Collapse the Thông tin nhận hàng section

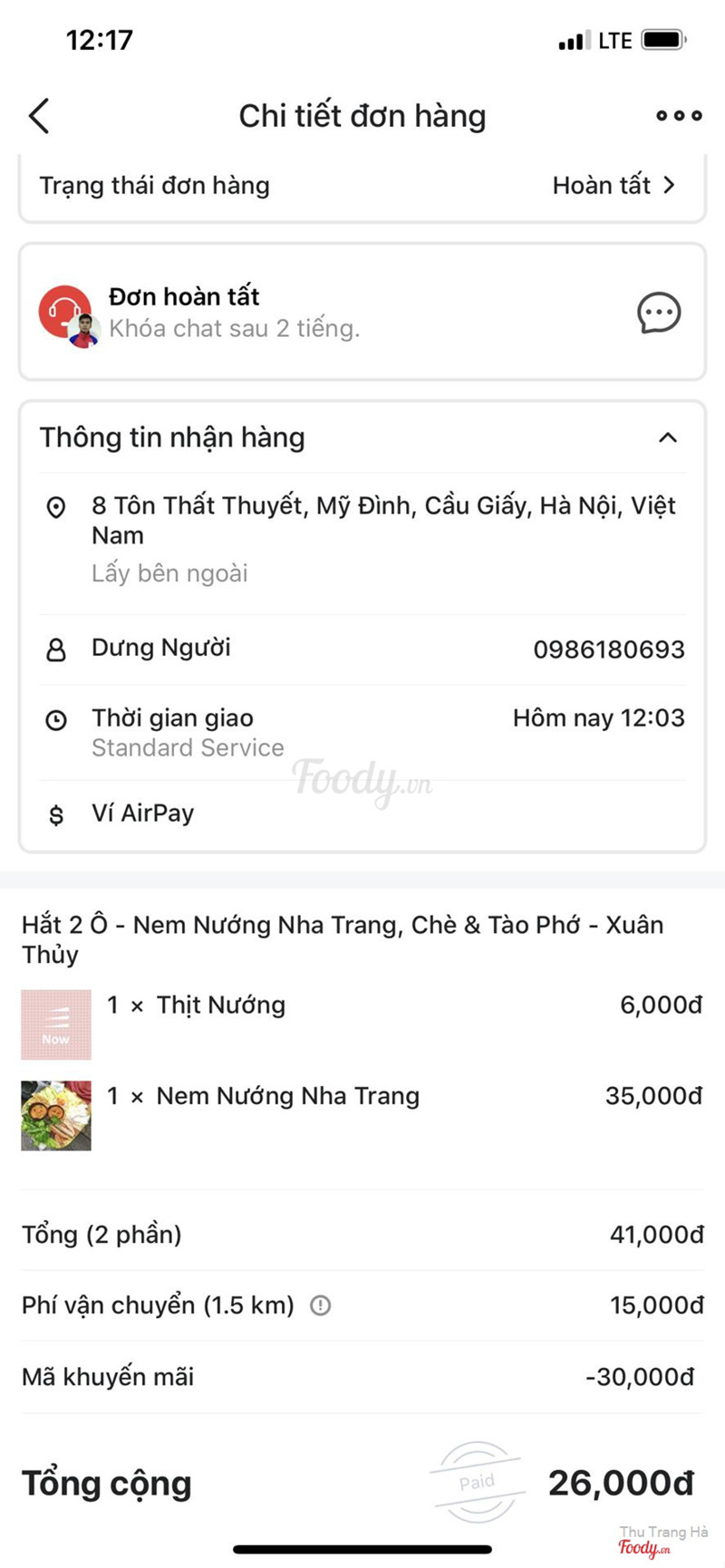[667, 438]
